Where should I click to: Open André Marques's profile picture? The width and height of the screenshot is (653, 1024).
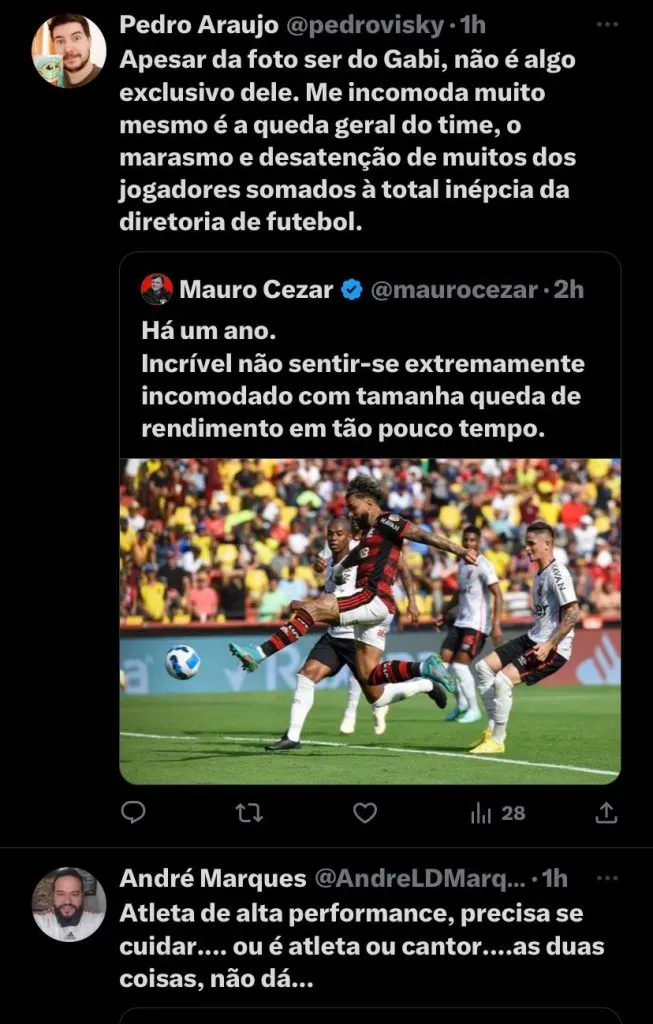(x=68, y=904)
